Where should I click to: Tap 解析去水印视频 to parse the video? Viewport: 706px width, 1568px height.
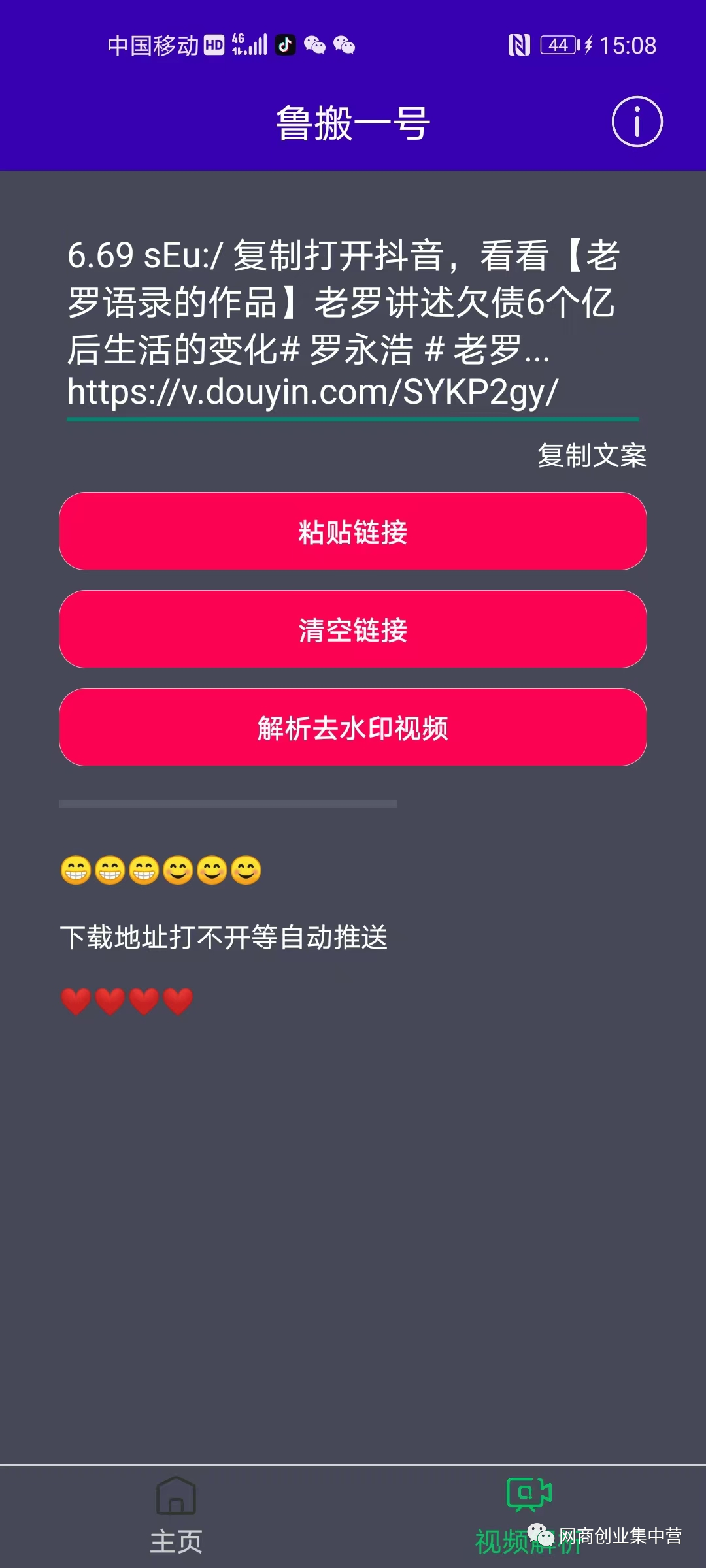tap(353, 727)
